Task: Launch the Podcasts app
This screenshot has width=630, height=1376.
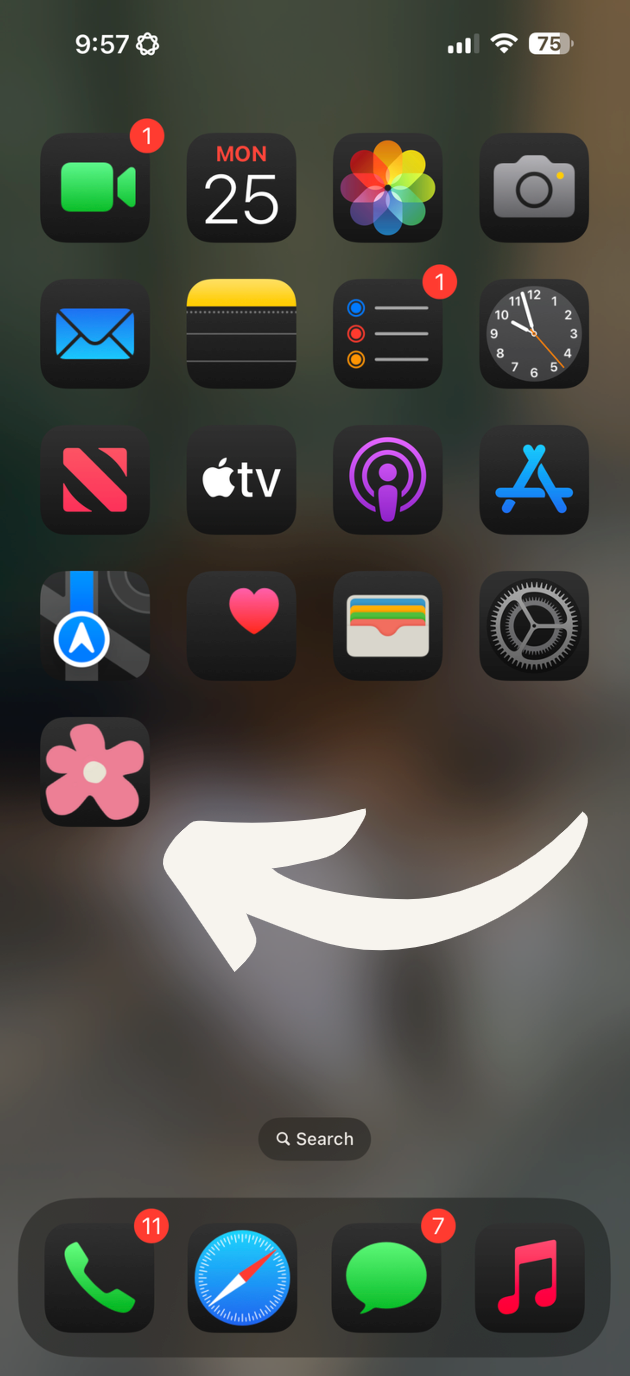Action: 388,480
